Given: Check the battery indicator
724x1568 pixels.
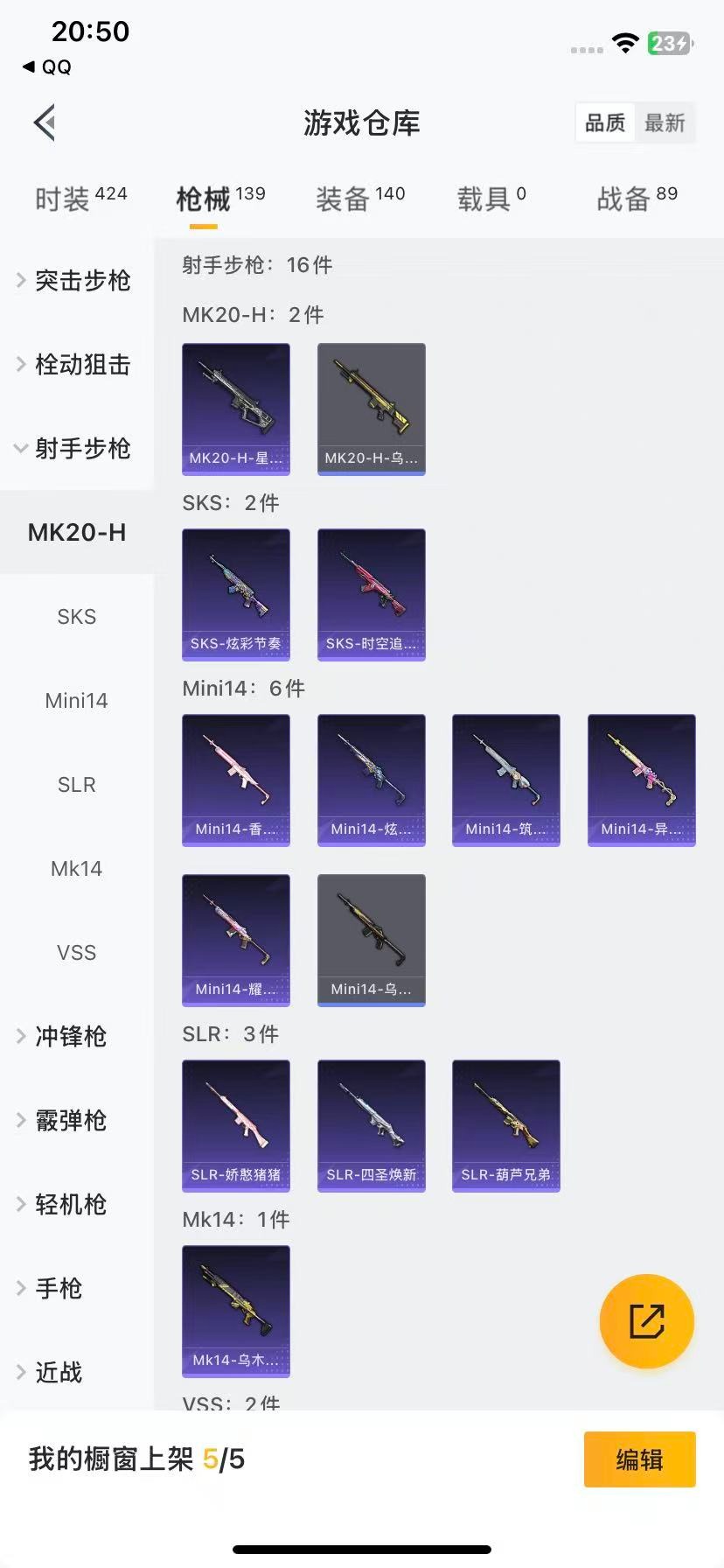Looking at the screenshot, I should click(669, 44).
